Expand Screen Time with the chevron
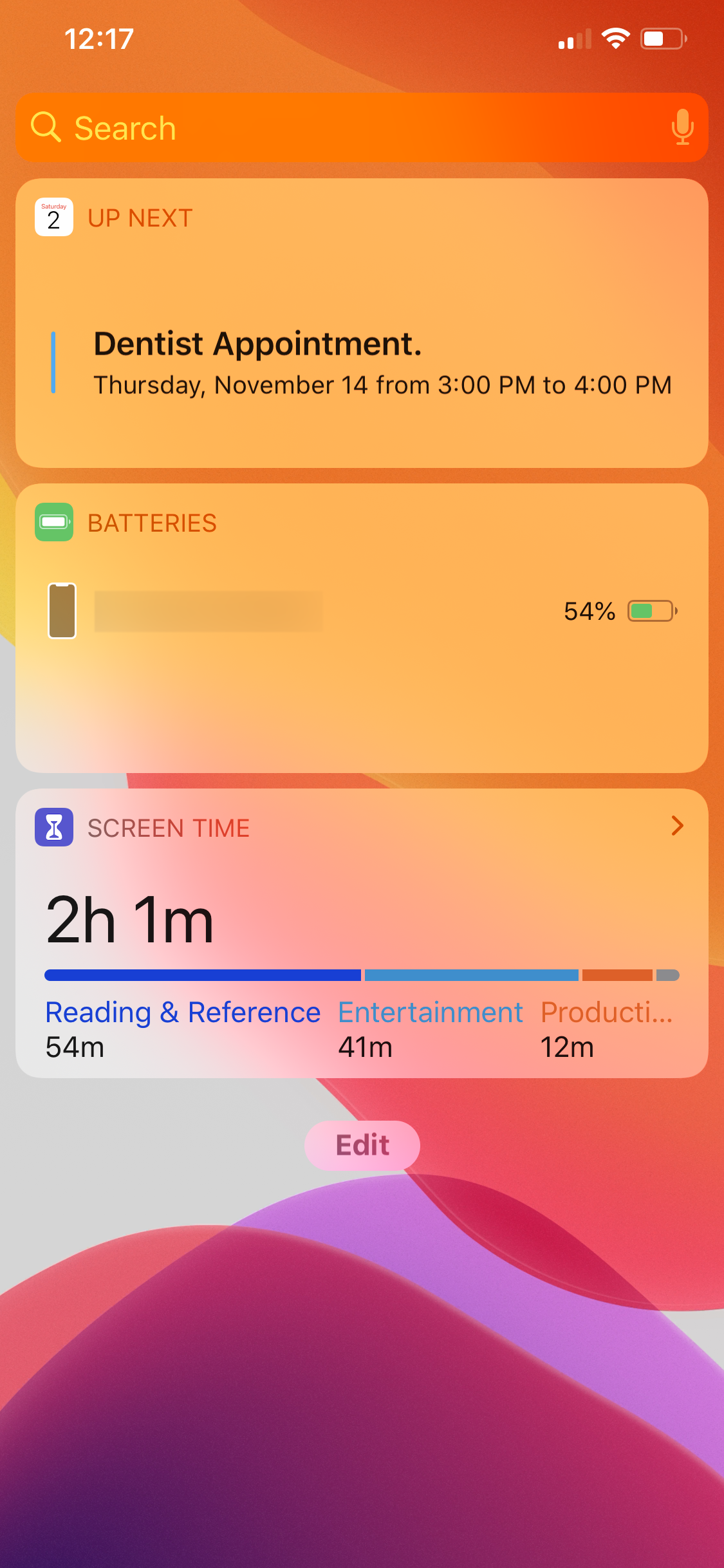Viewport: 724px width, 1568px height. pyautogui.click(x=677, y=826)
